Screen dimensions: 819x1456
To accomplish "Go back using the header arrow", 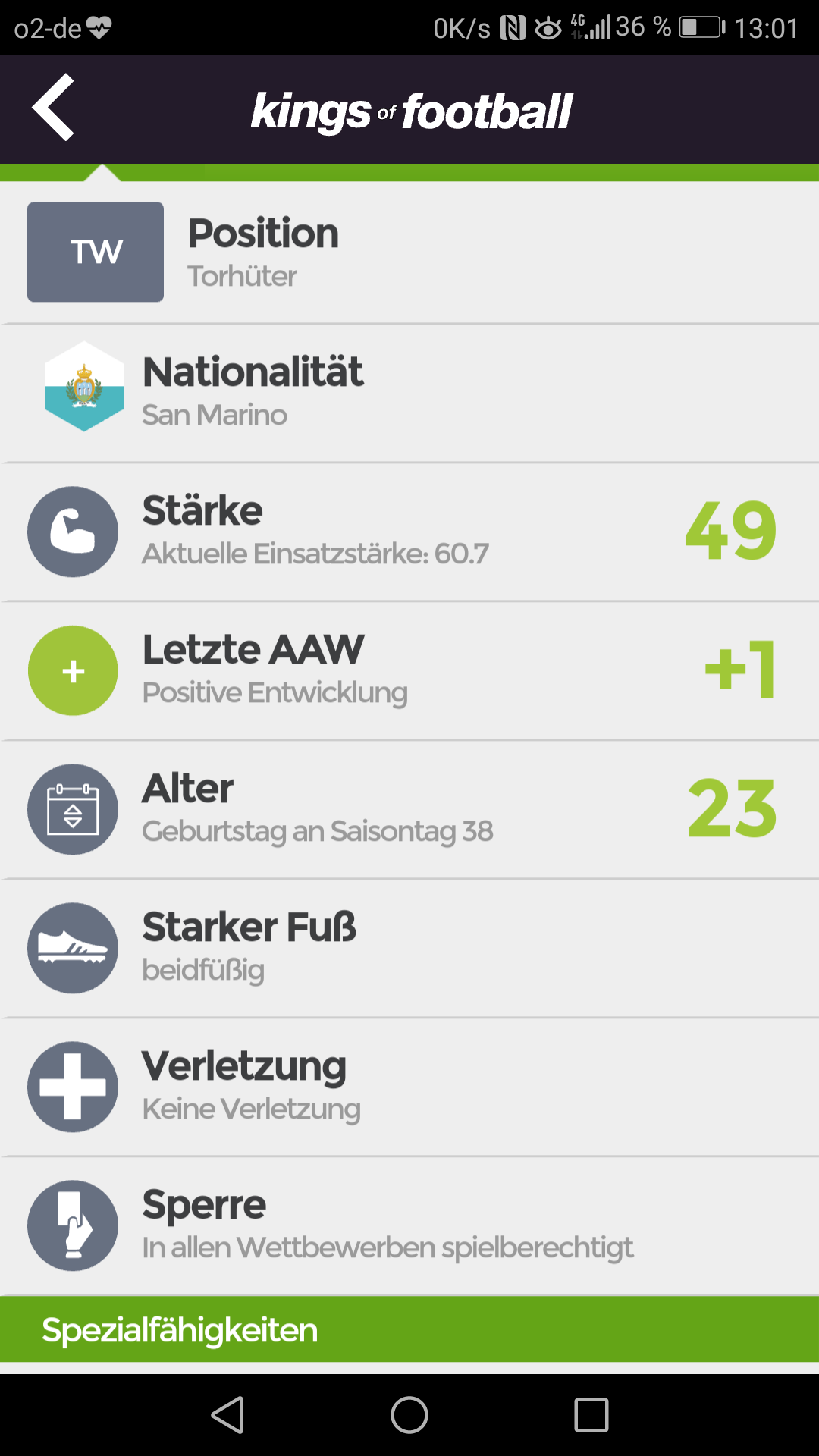I will [53, 108].
